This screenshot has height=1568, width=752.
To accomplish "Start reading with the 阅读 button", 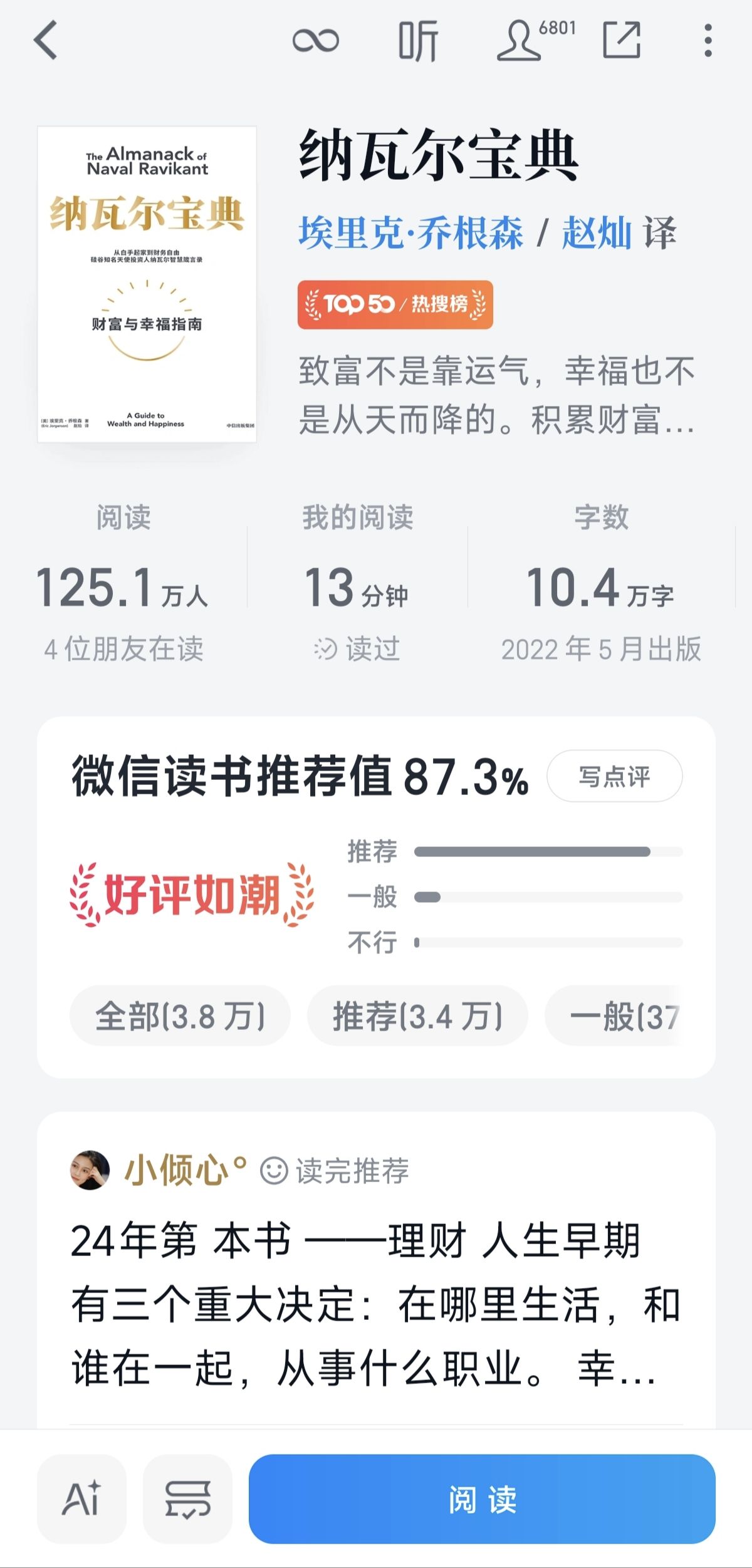I will tap(482, 1499).
